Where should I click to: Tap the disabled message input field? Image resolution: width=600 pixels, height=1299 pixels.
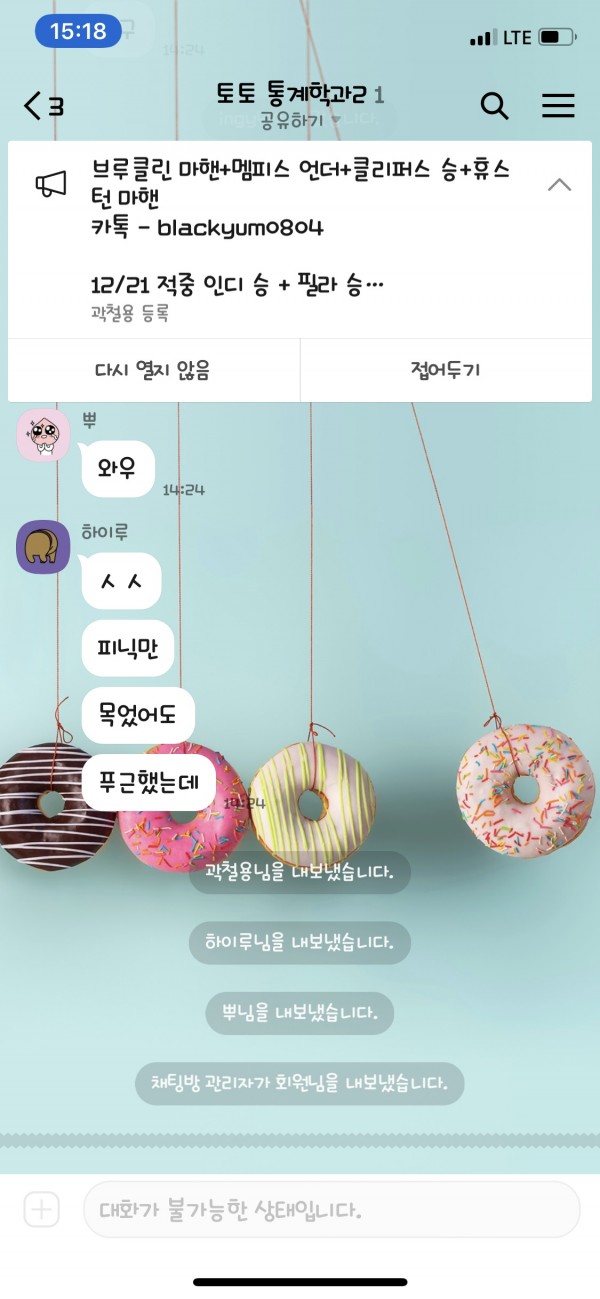point(331,1210)
